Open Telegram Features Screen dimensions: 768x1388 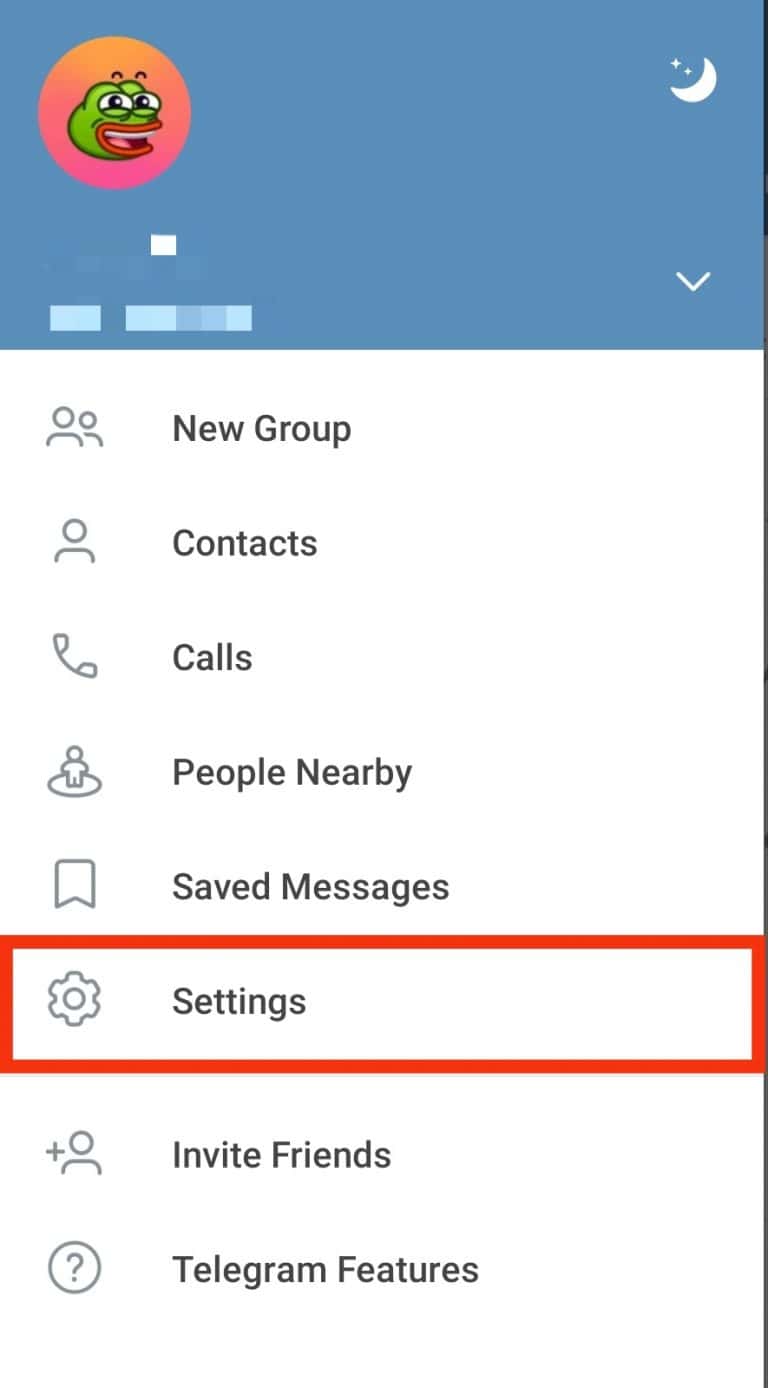tap(324, 1268)
